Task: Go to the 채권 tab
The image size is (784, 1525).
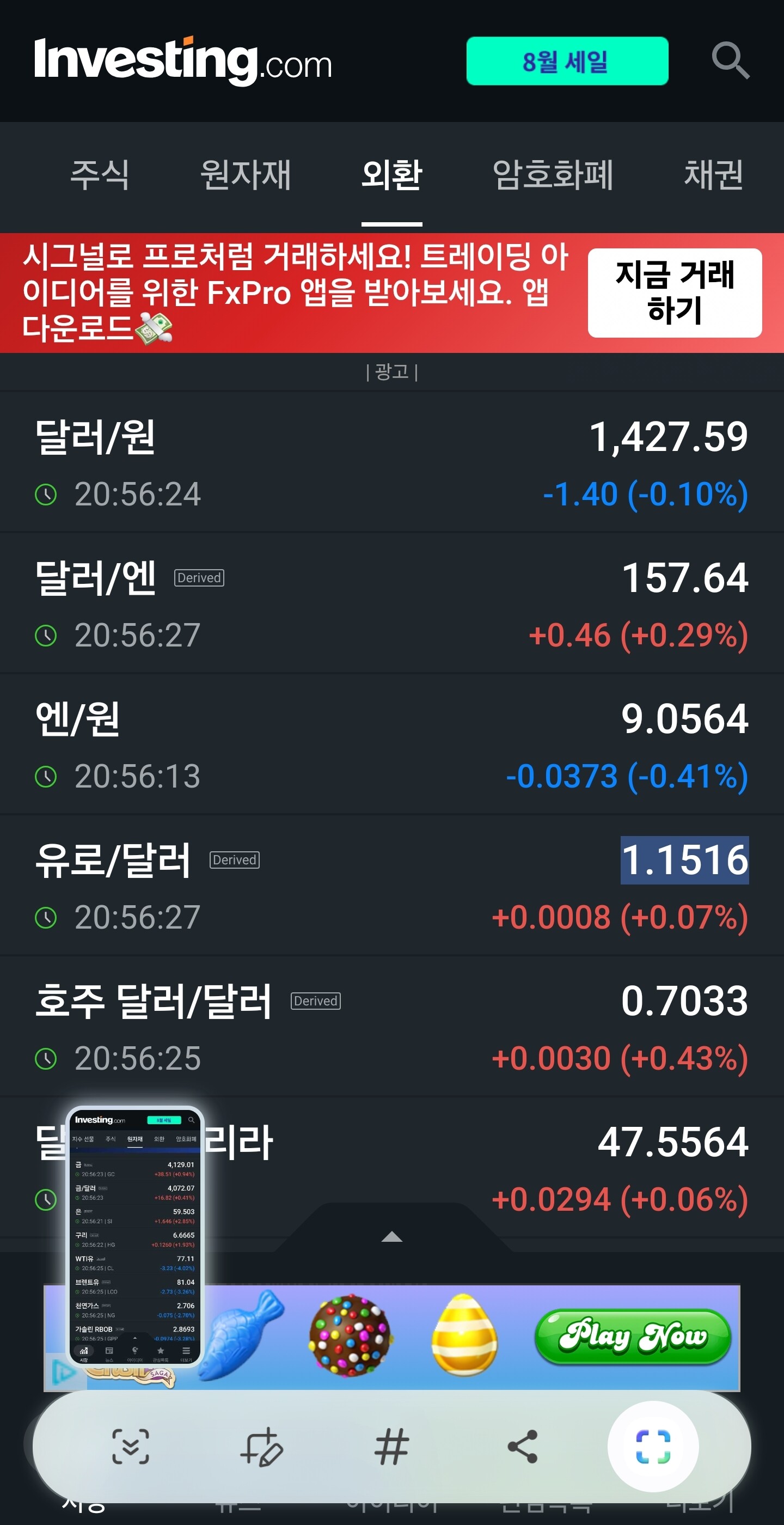Action: click(713, 175)
